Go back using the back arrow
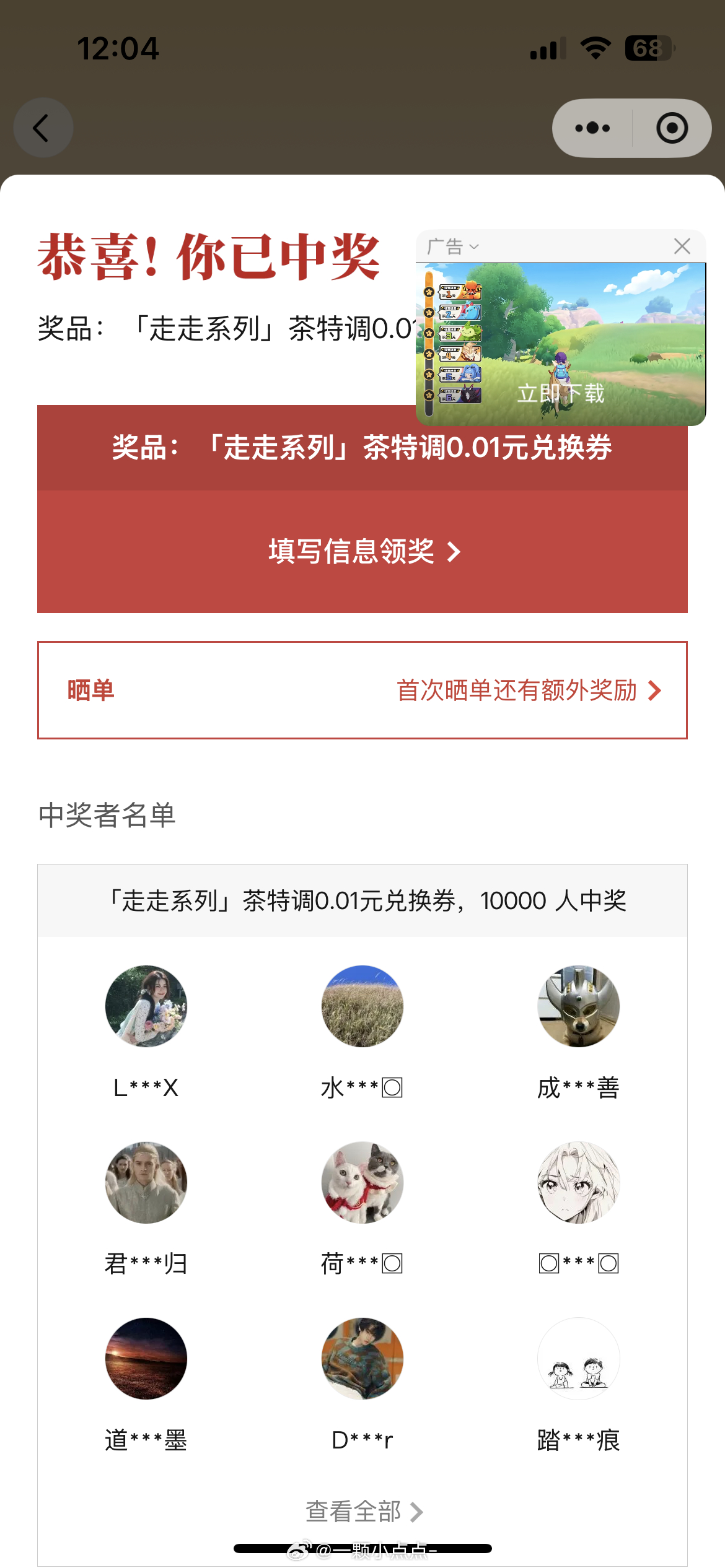Viewport: 725px width, 1568px height. coord(42,128)
